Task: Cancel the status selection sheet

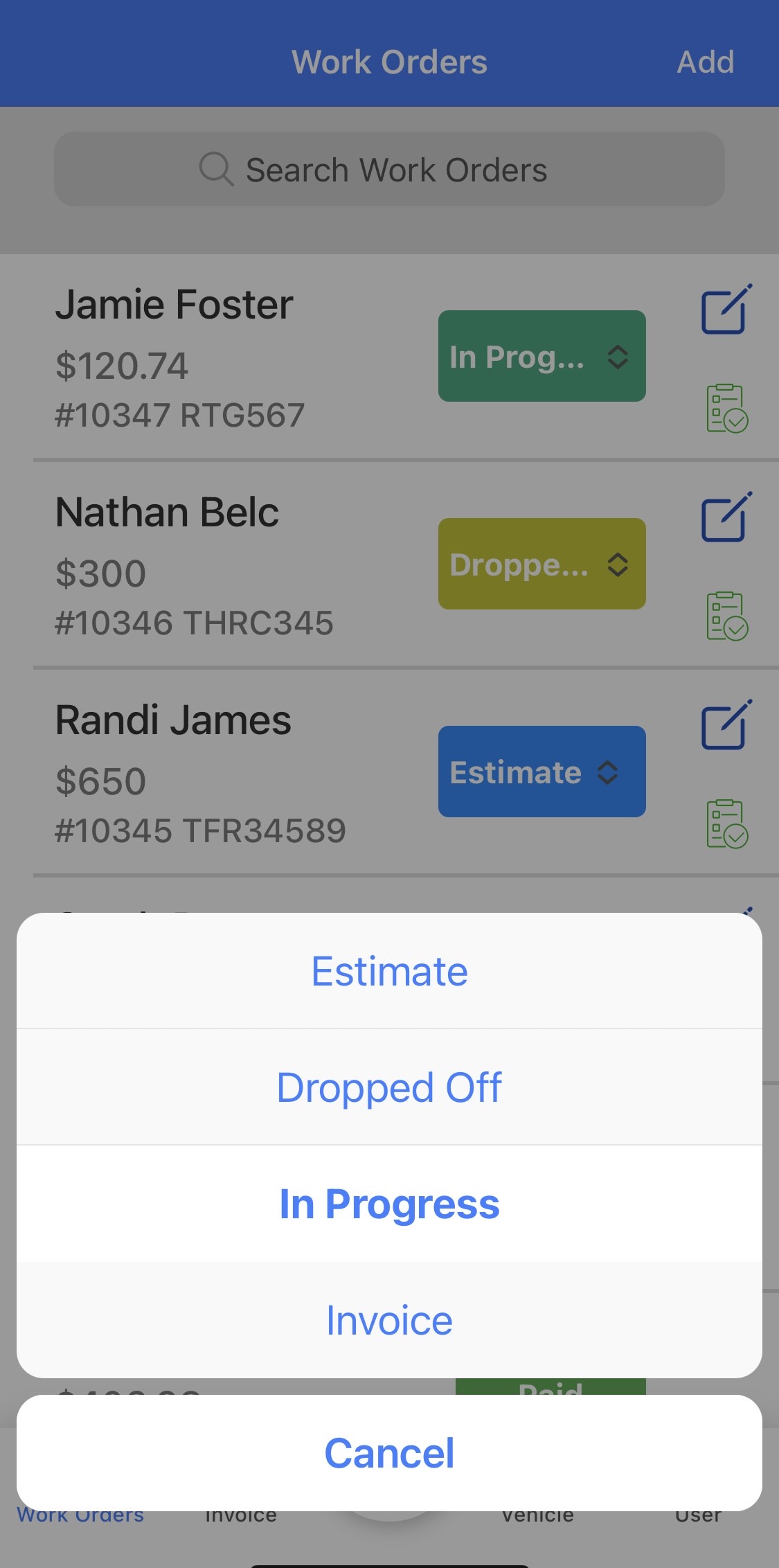Action: point(389,1453)
